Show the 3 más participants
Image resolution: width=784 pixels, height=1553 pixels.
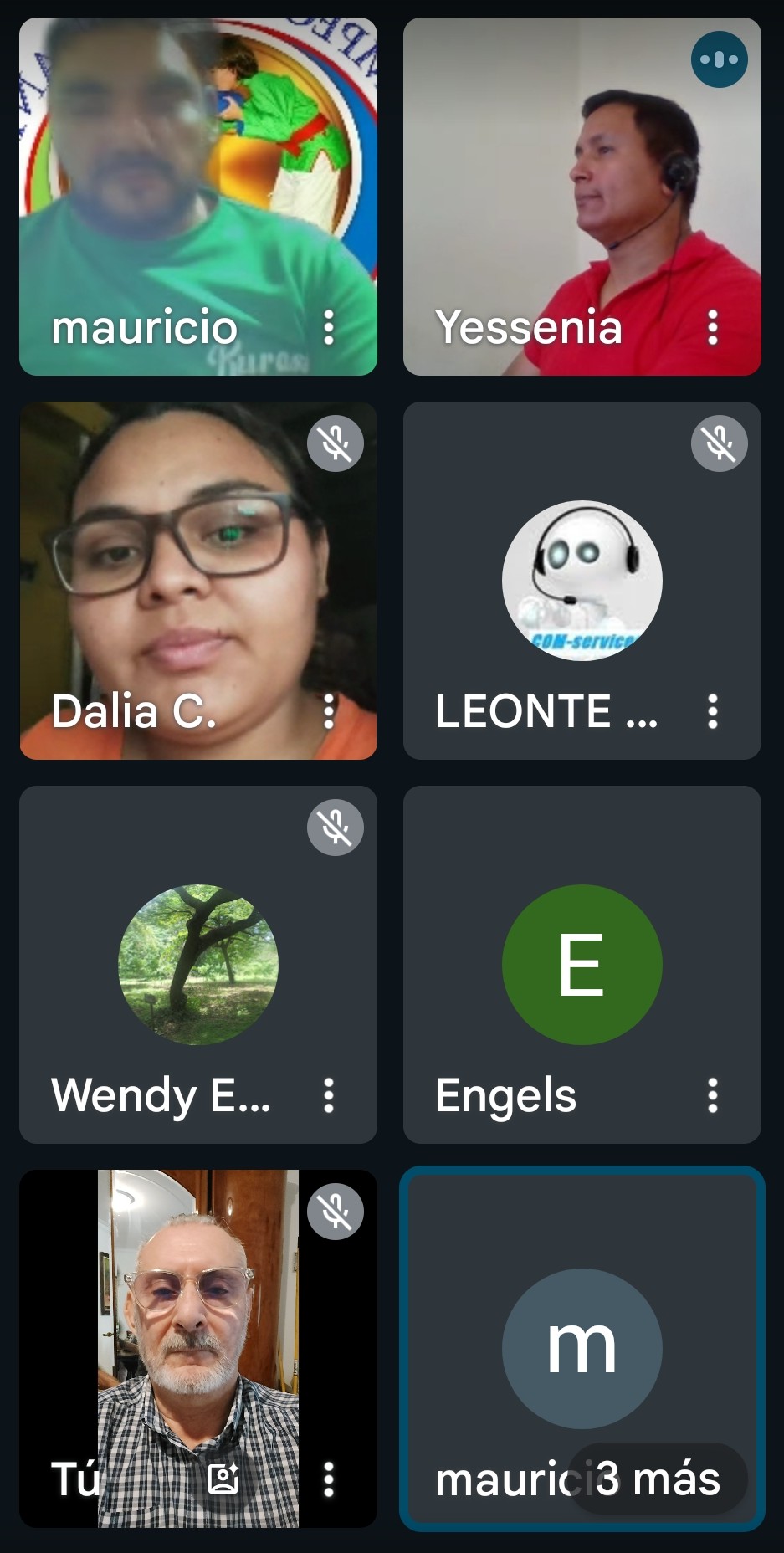(x=658, y=1479)
